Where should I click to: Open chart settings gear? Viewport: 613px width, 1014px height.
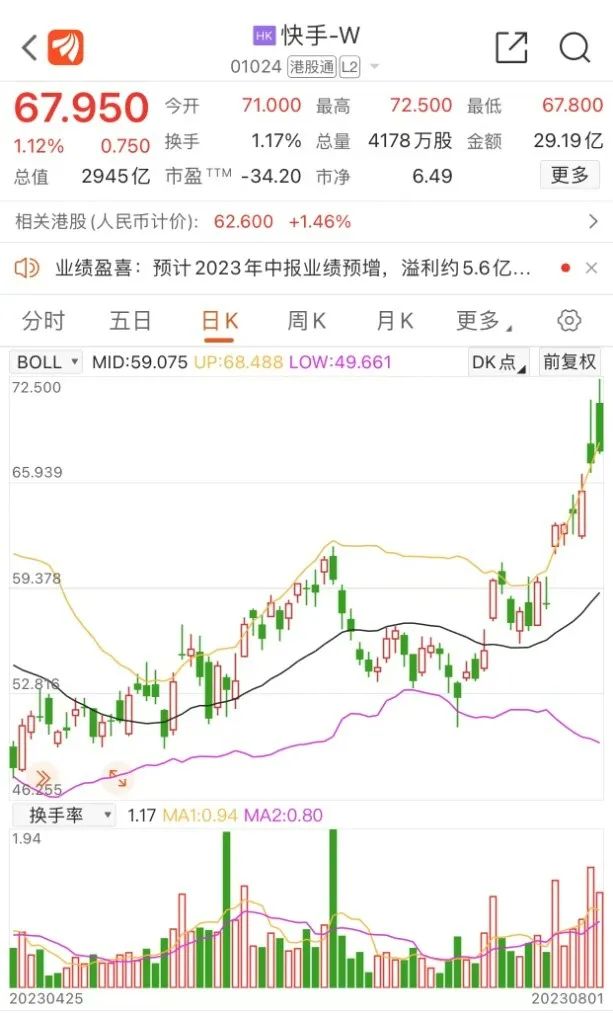[569, 321]
